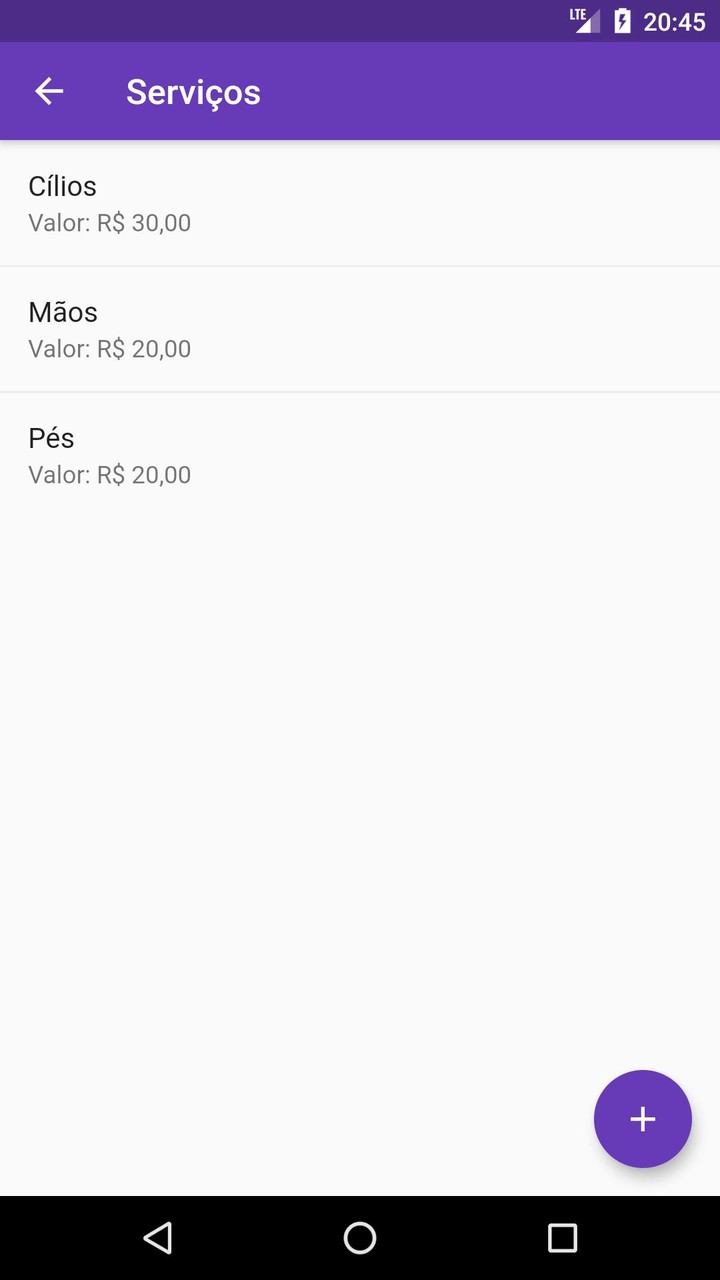Image resolution: width=720 pixels, height=1280 pixels.
Task: Tap the charging battery icon in status bar
Action: (623, 20)
